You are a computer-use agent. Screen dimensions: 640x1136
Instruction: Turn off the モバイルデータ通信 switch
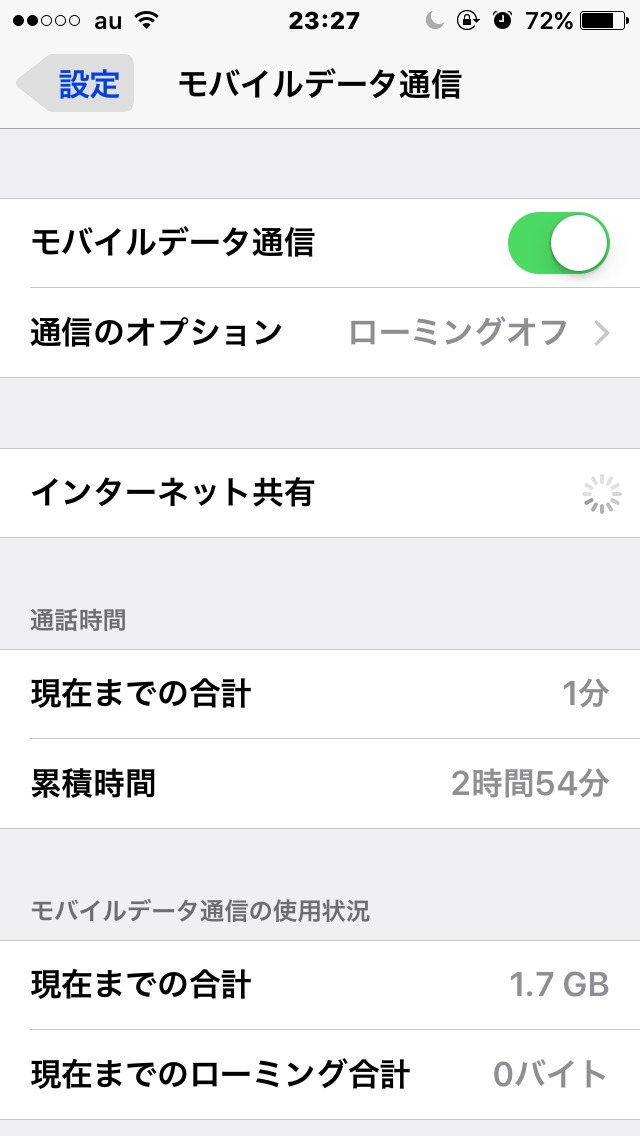pyautogui.click(x=558, y=243)
